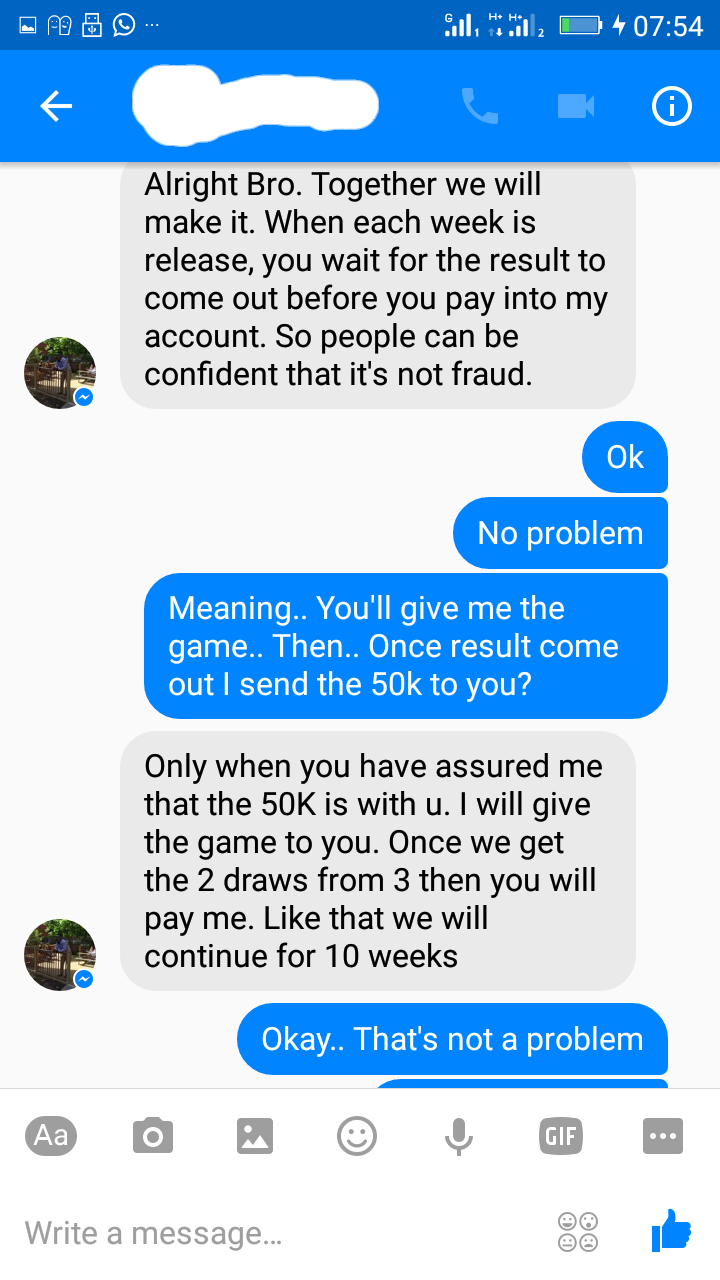Start a video call
Image resolution: width=720 pixels, height=1280 pixels.
coord(576,106)
